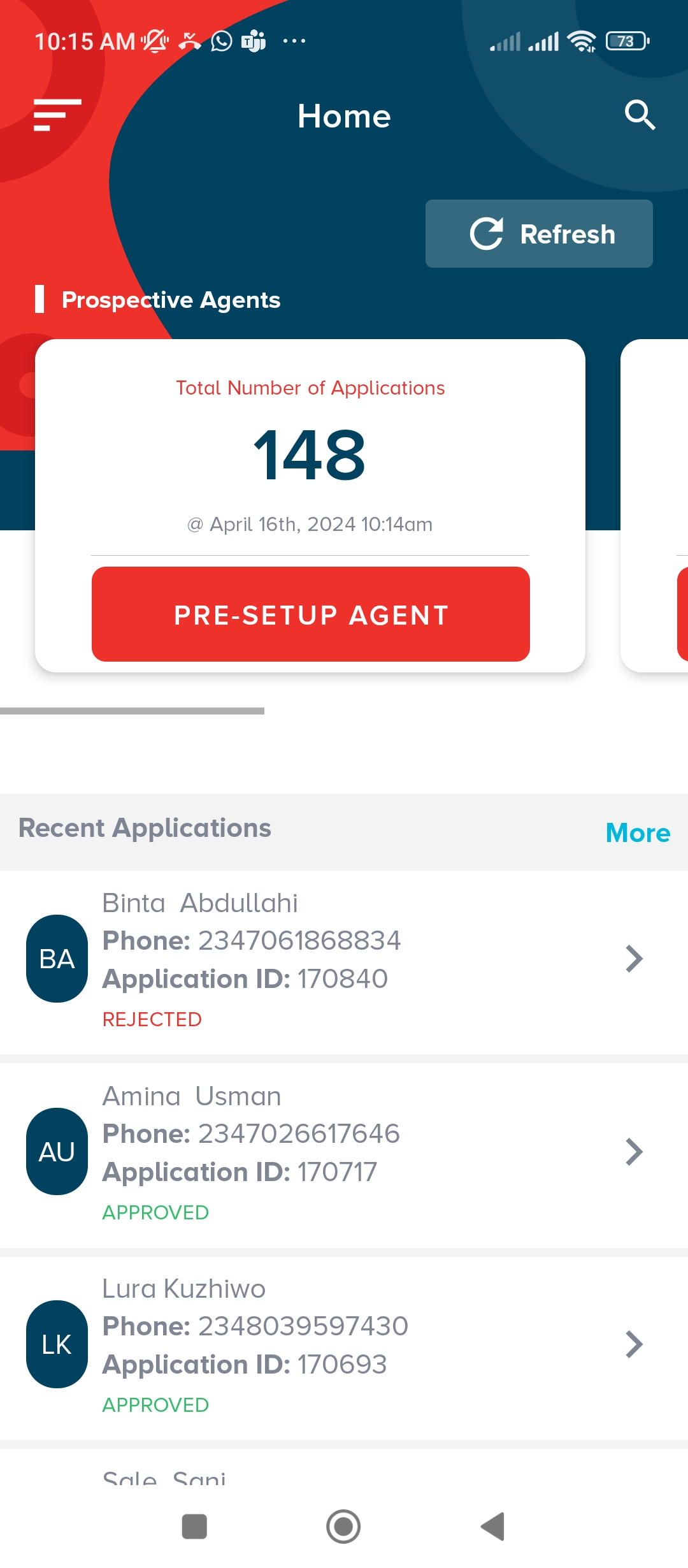Viewport: 688px width, 1568px height.
Task: Start Pre-Setup Agent
Action: coord(311,614)
